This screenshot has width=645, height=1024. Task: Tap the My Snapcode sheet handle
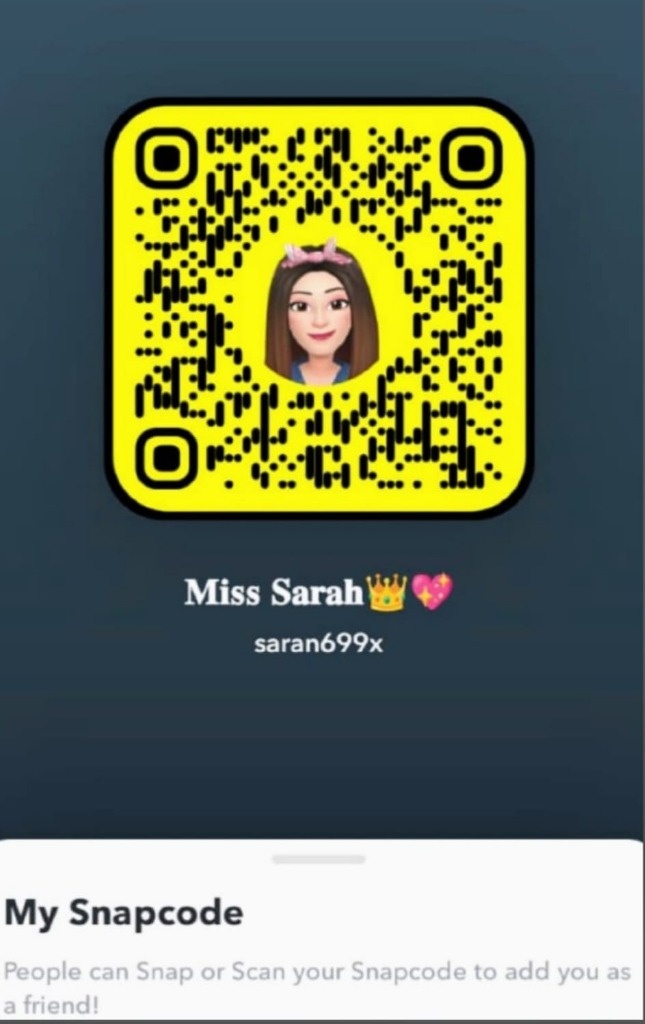tap(318, 859)
